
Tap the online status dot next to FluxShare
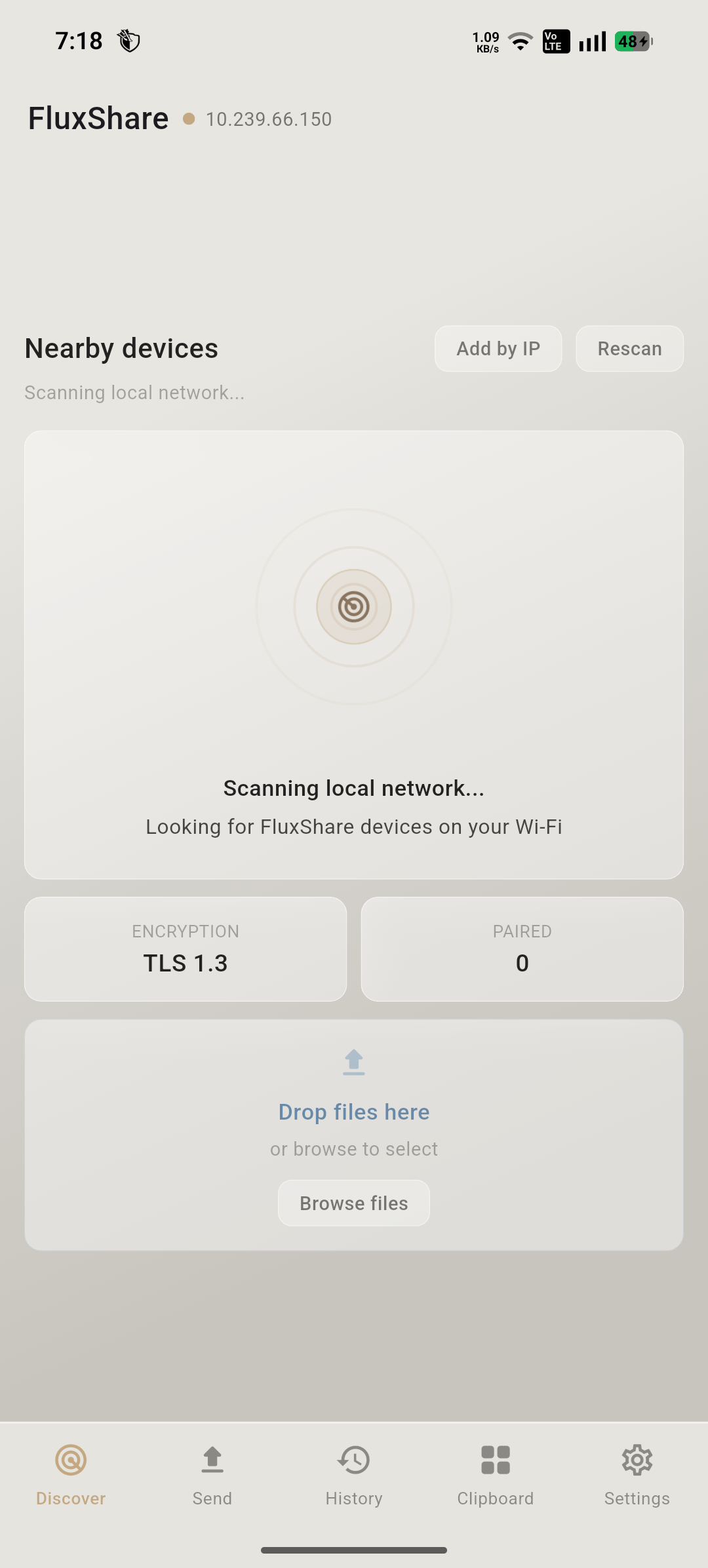click(x=189, y=119)
